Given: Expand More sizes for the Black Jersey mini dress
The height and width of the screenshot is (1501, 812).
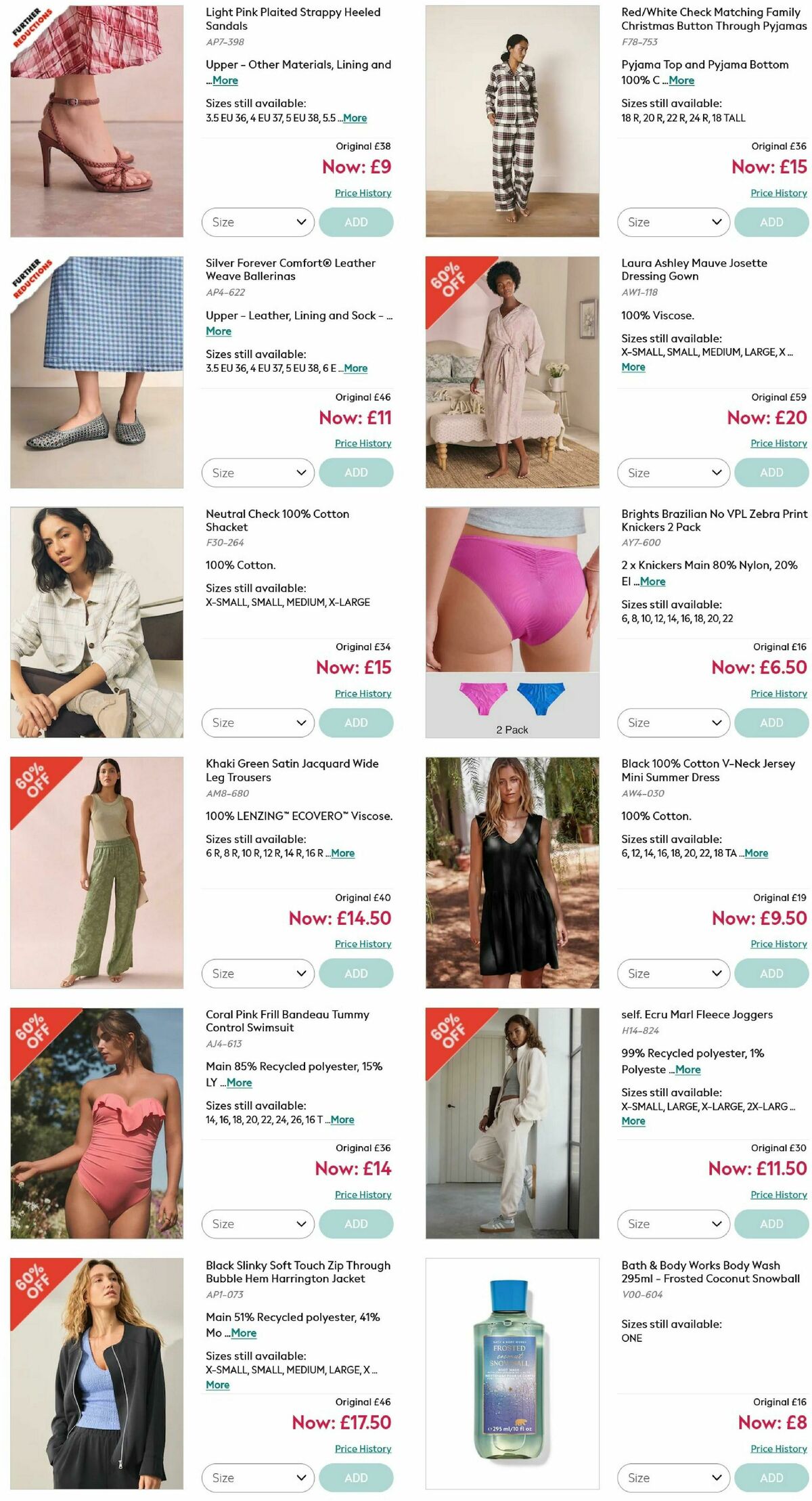Looking at the screenshot, I should click(x=756, y=853).
